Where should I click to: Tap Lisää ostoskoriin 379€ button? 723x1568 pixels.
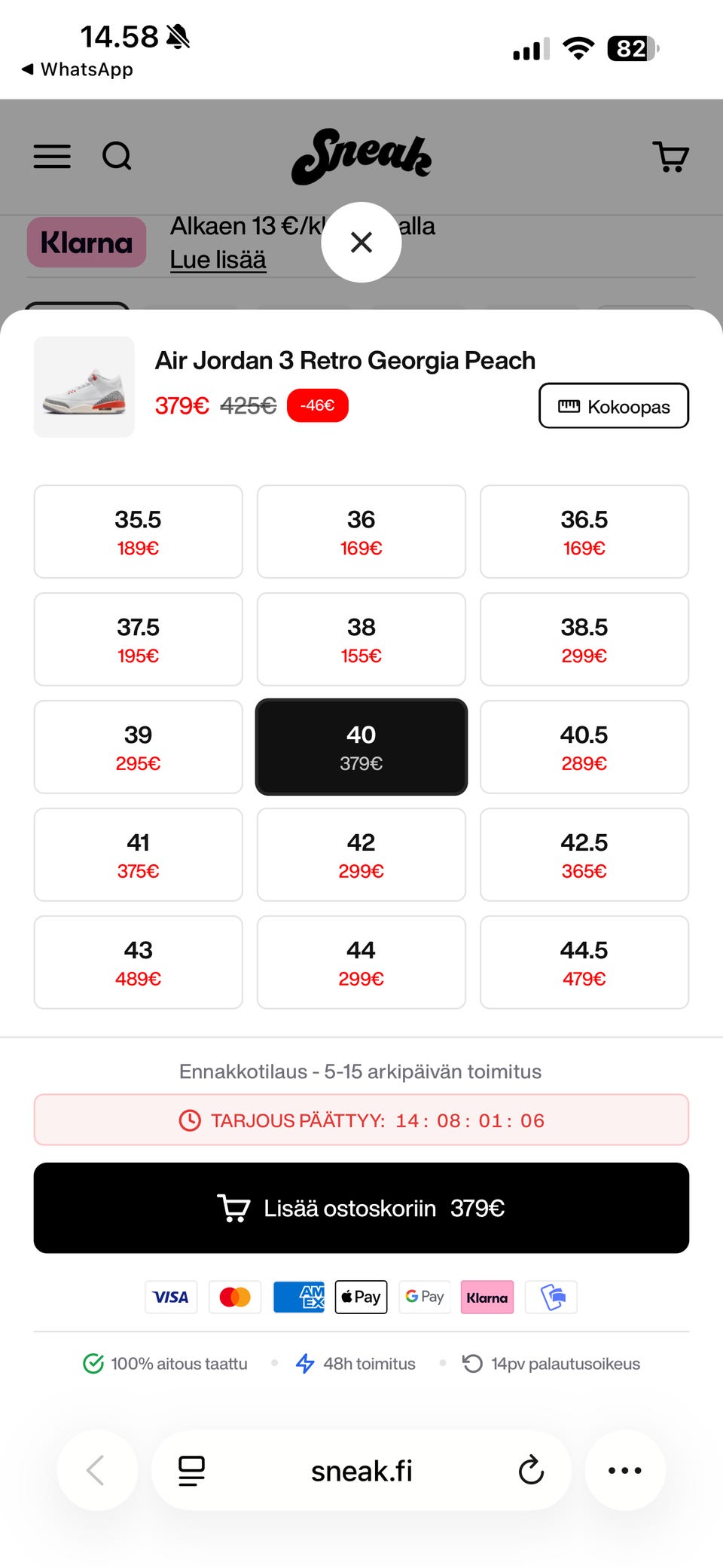coord(361,1208)
